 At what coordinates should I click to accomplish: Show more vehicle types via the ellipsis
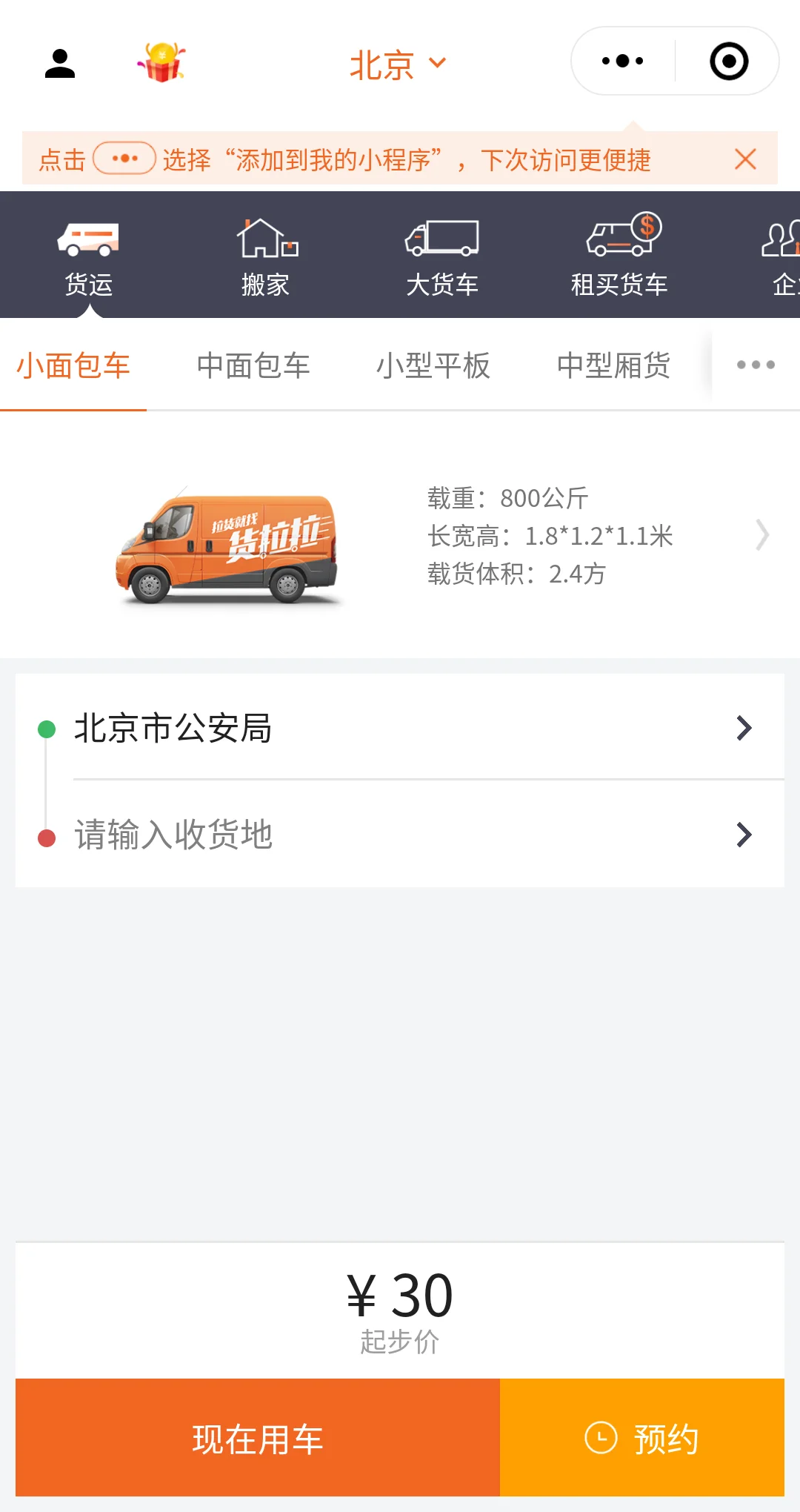point(756,365)
